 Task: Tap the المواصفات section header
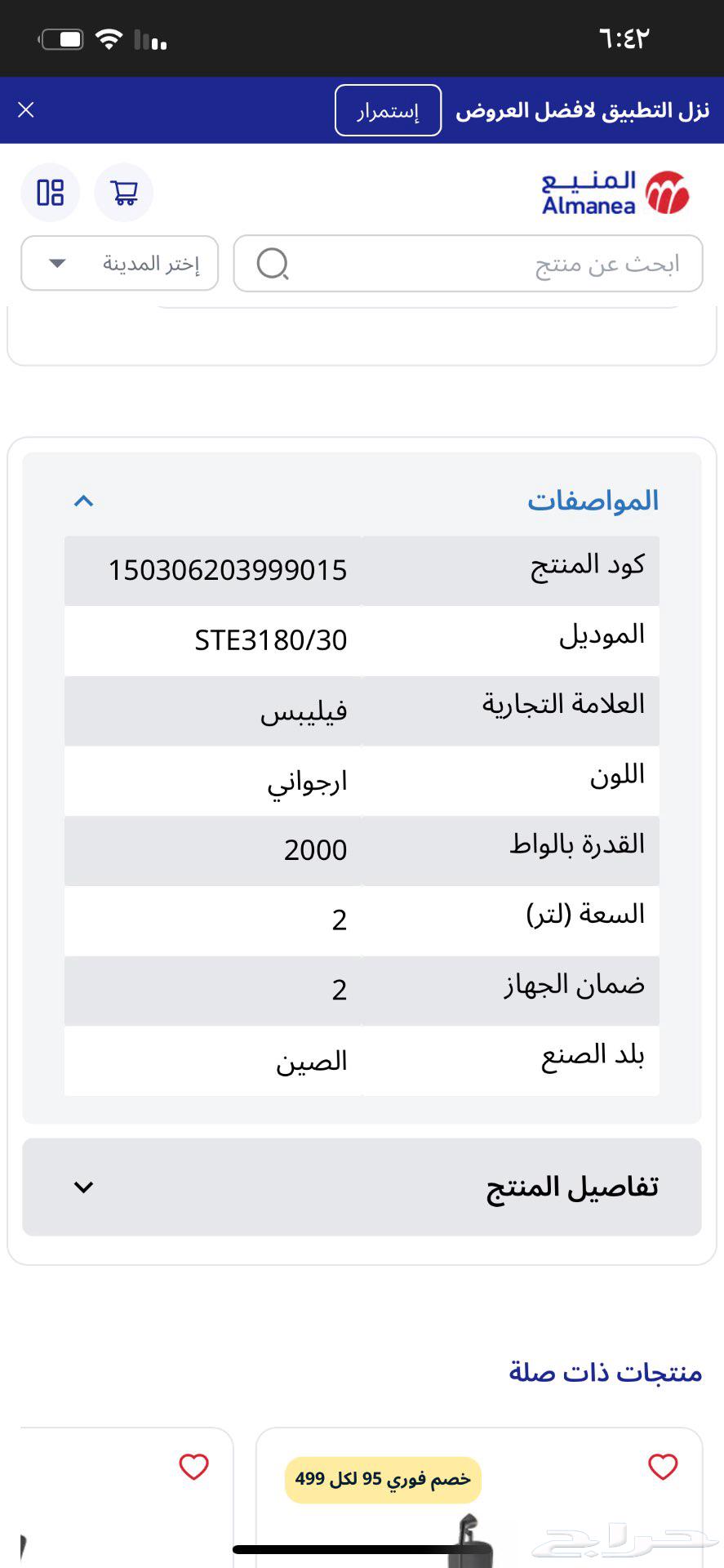593,500
